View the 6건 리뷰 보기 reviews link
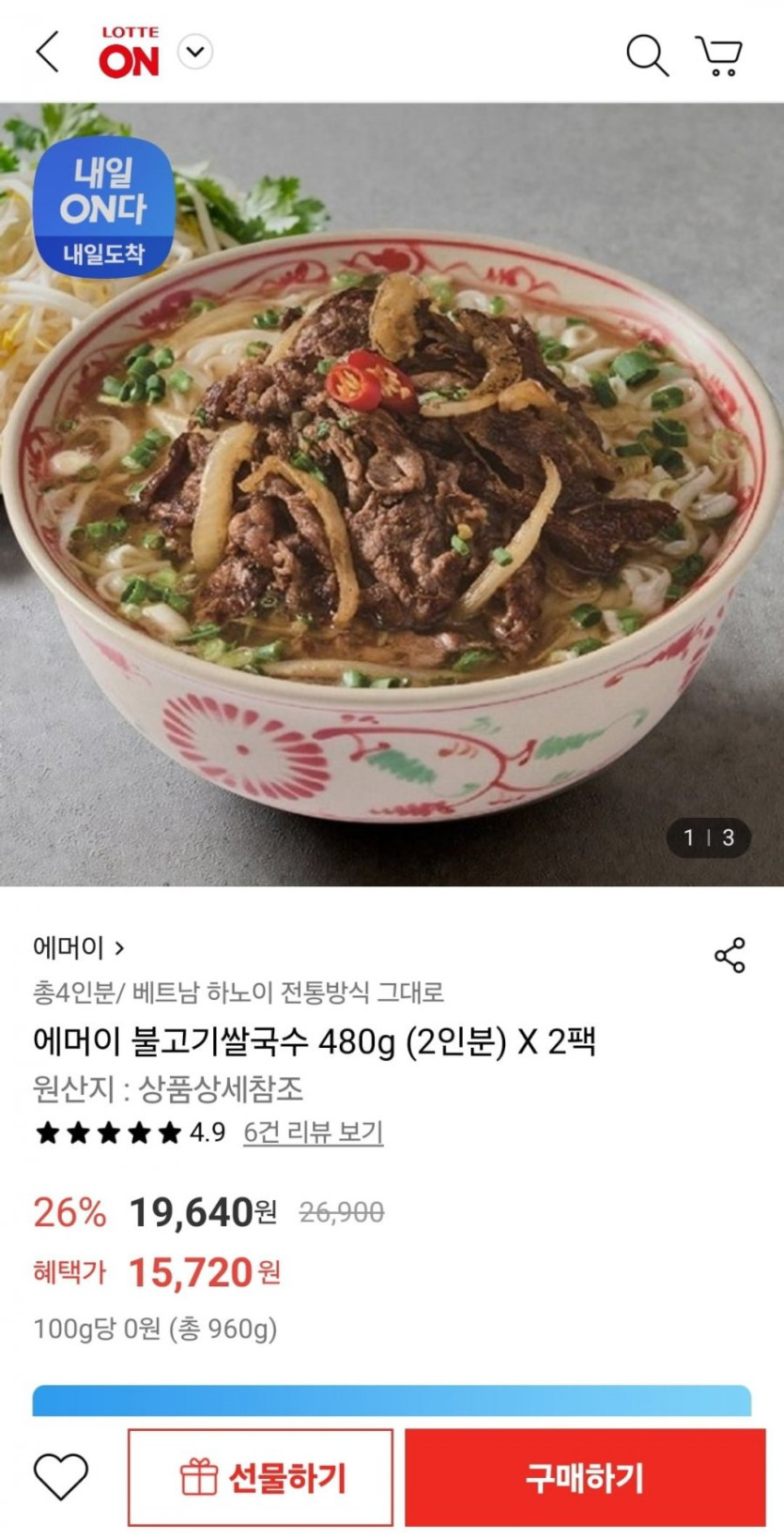This screenshot has height=1539, width=784. tap(313, 1132)
